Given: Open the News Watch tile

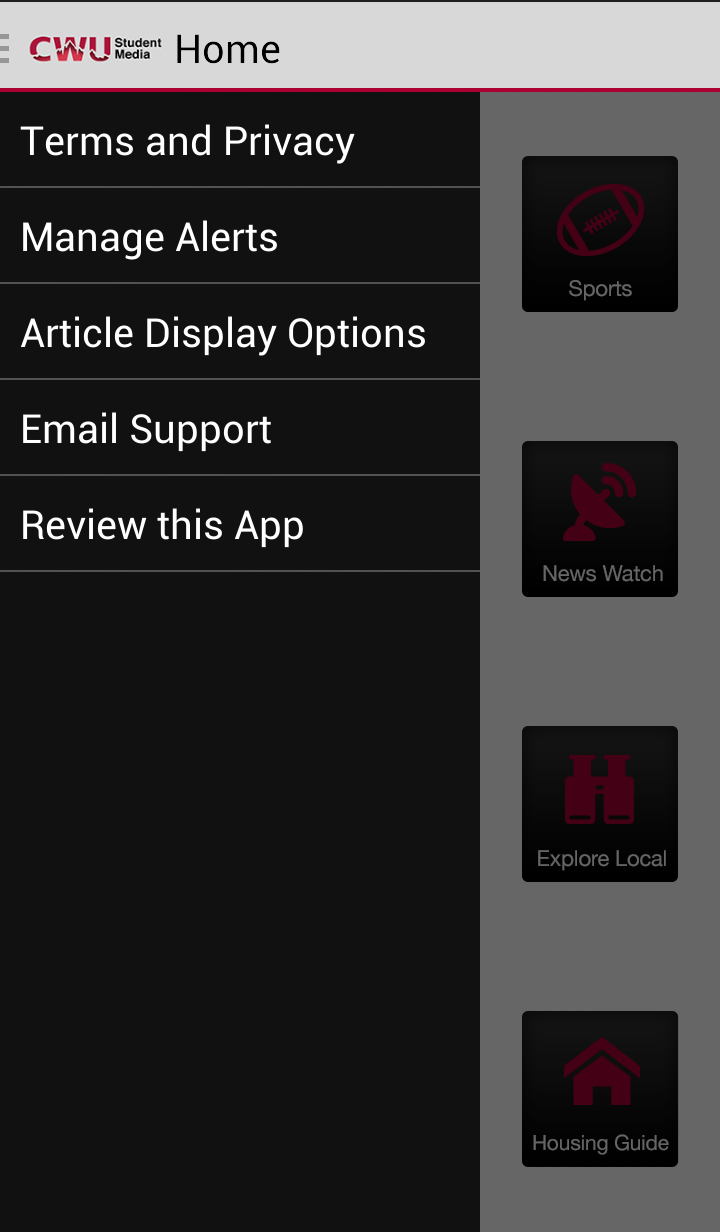Looking at the screenshot, I should click(600, 519).
